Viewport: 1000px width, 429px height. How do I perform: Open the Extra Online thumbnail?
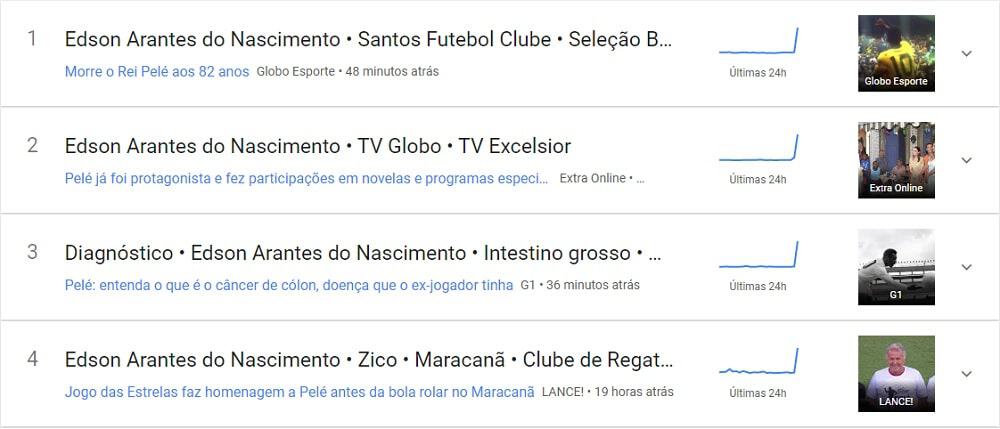pyautogui.click(x=896, y=160)
